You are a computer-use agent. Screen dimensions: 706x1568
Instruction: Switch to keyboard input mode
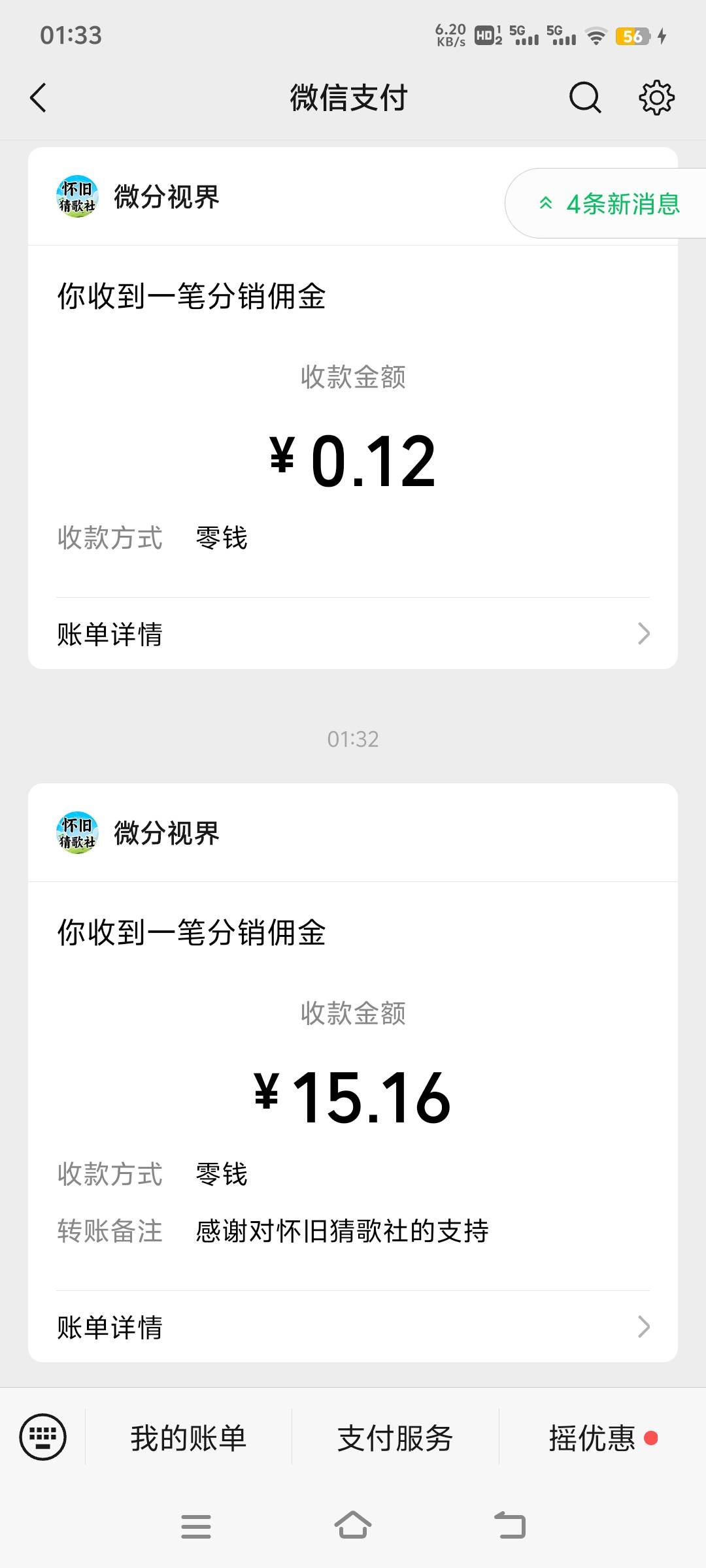tap(43, 1437)
